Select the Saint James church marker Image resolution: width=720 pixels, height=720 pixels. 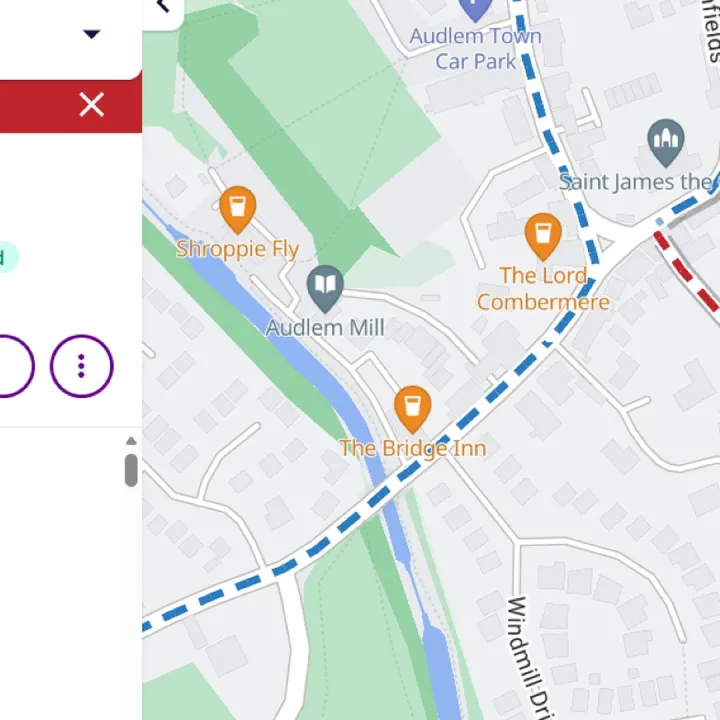665,143
